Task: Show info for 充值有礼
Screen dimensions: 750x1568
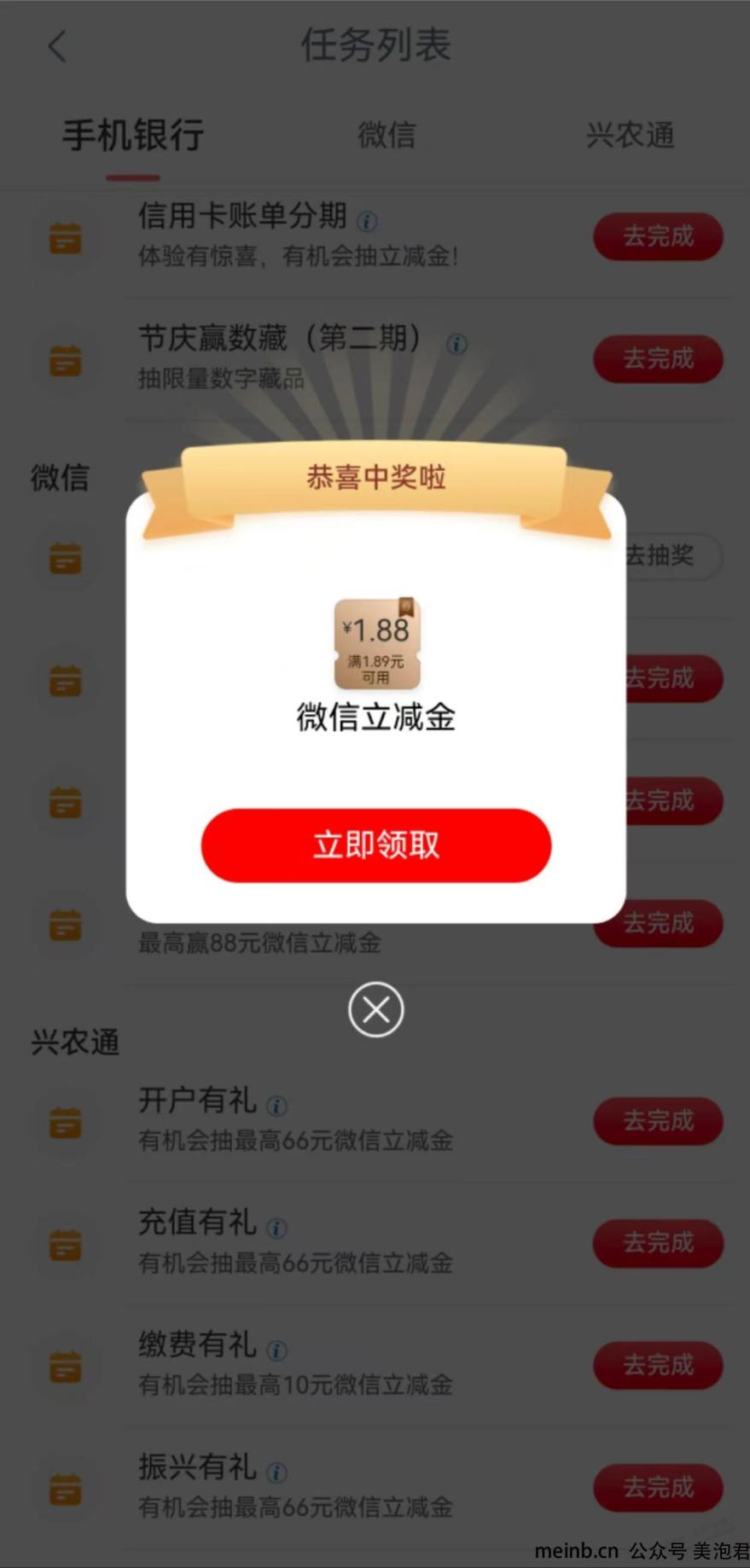Action: coord(276,1228)
